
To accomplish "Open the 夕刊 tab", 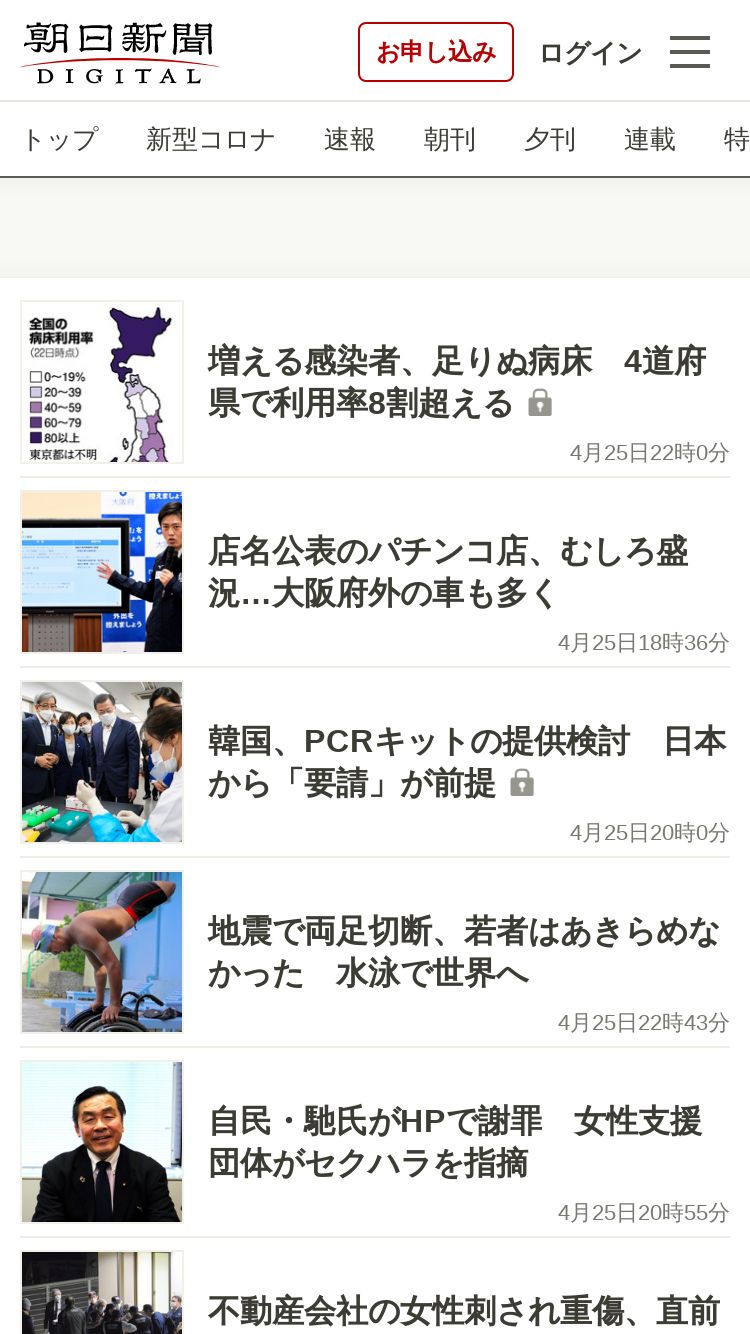I will pyautogui.click(x=550, y=139).
